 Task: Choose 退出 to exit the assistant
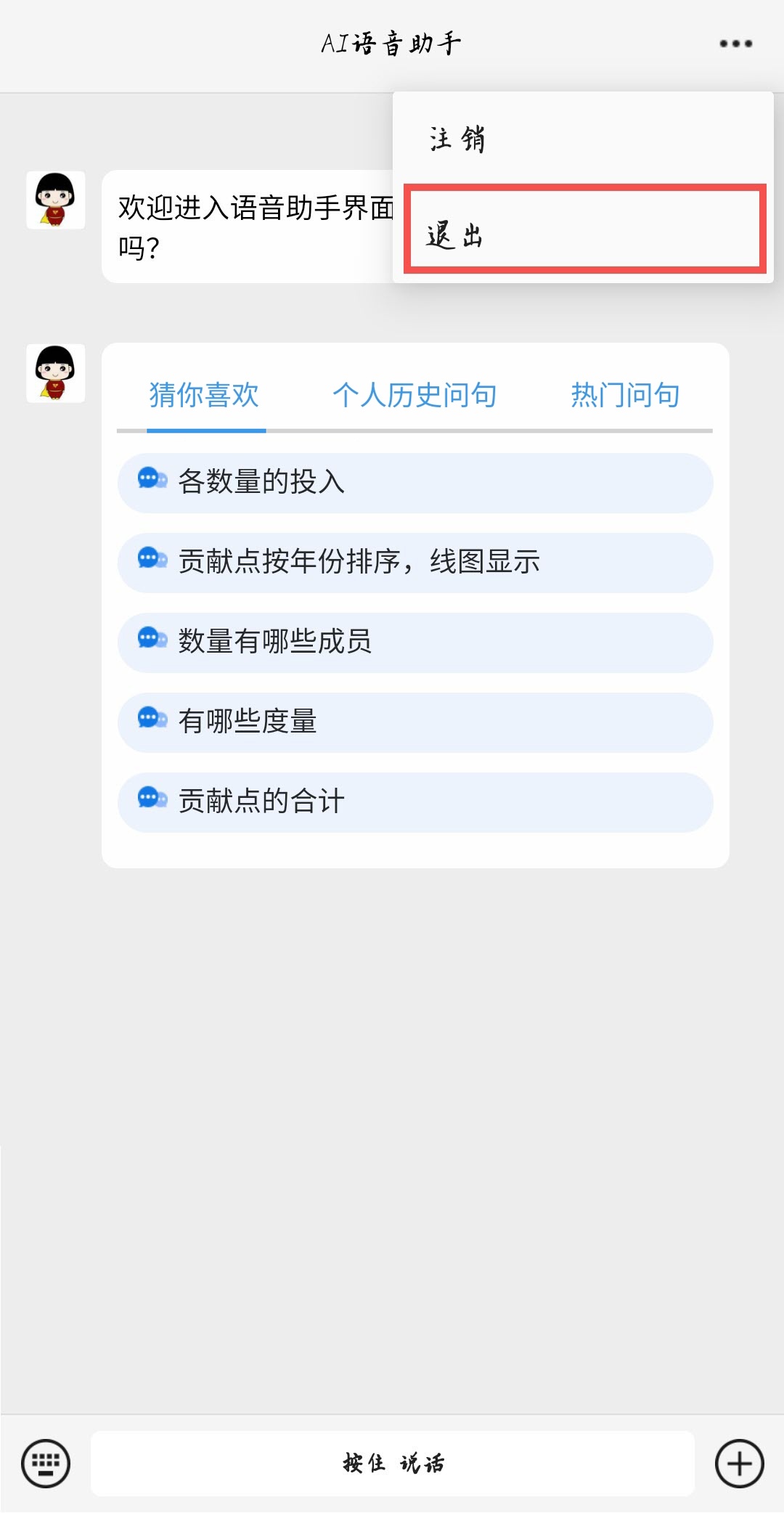(x=584, y=229)
